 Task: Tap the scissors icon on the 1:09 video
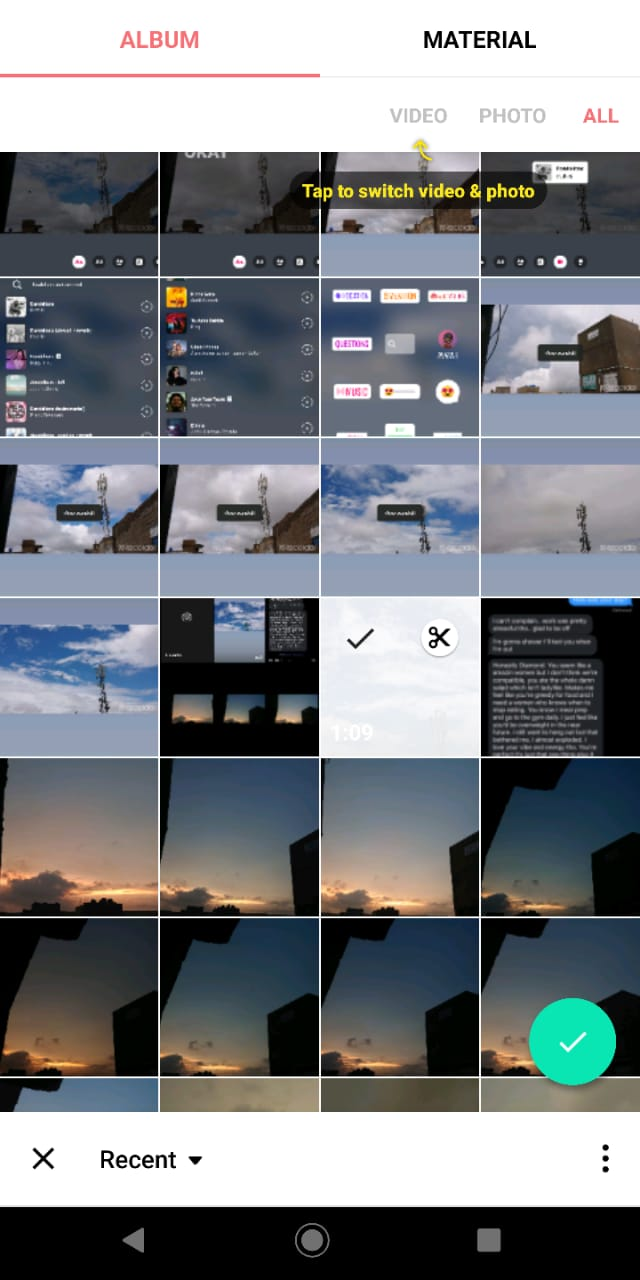[x=439, y=638]
